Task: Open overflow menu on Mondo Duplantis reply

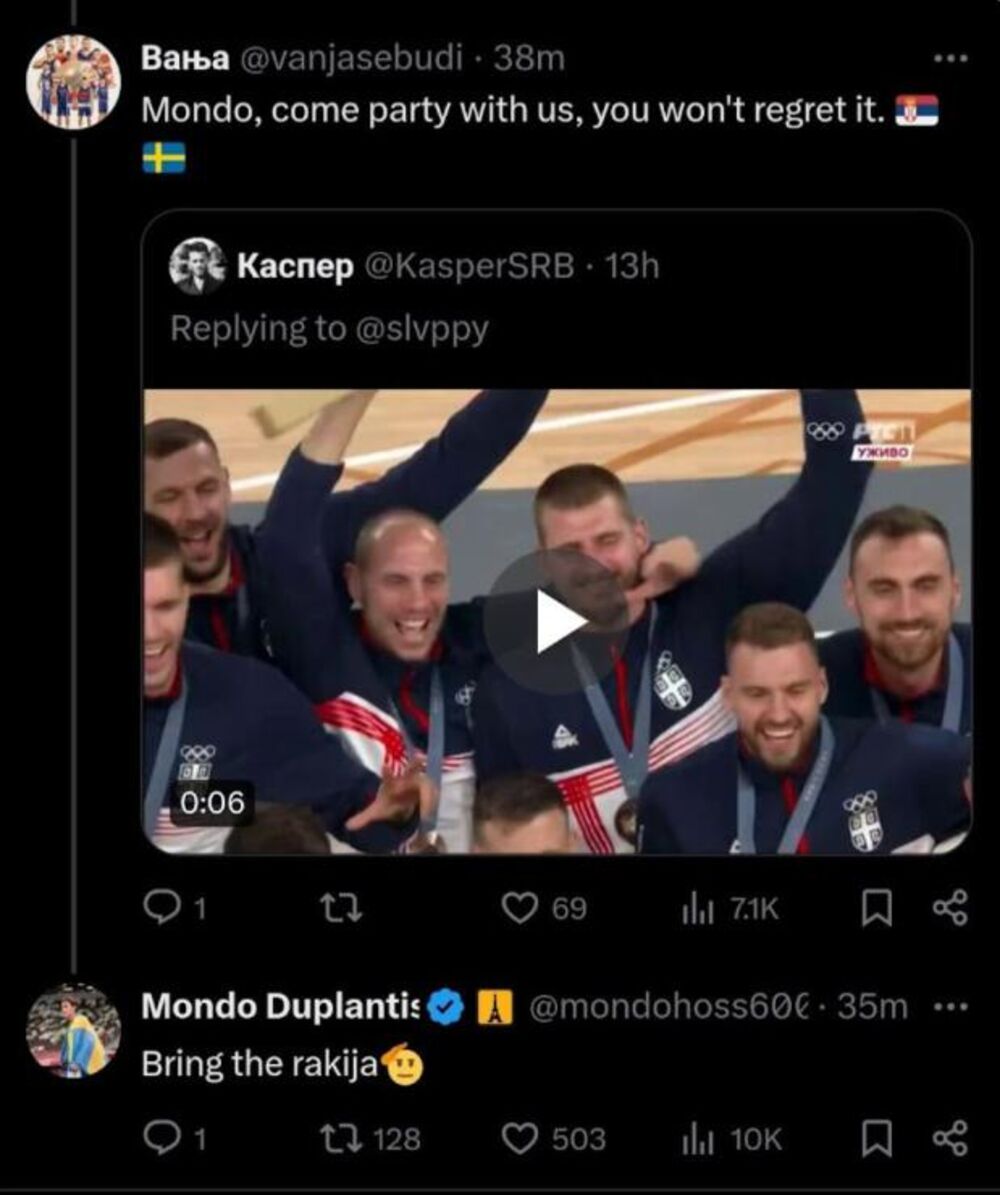Action: [x=950, y=1007]
